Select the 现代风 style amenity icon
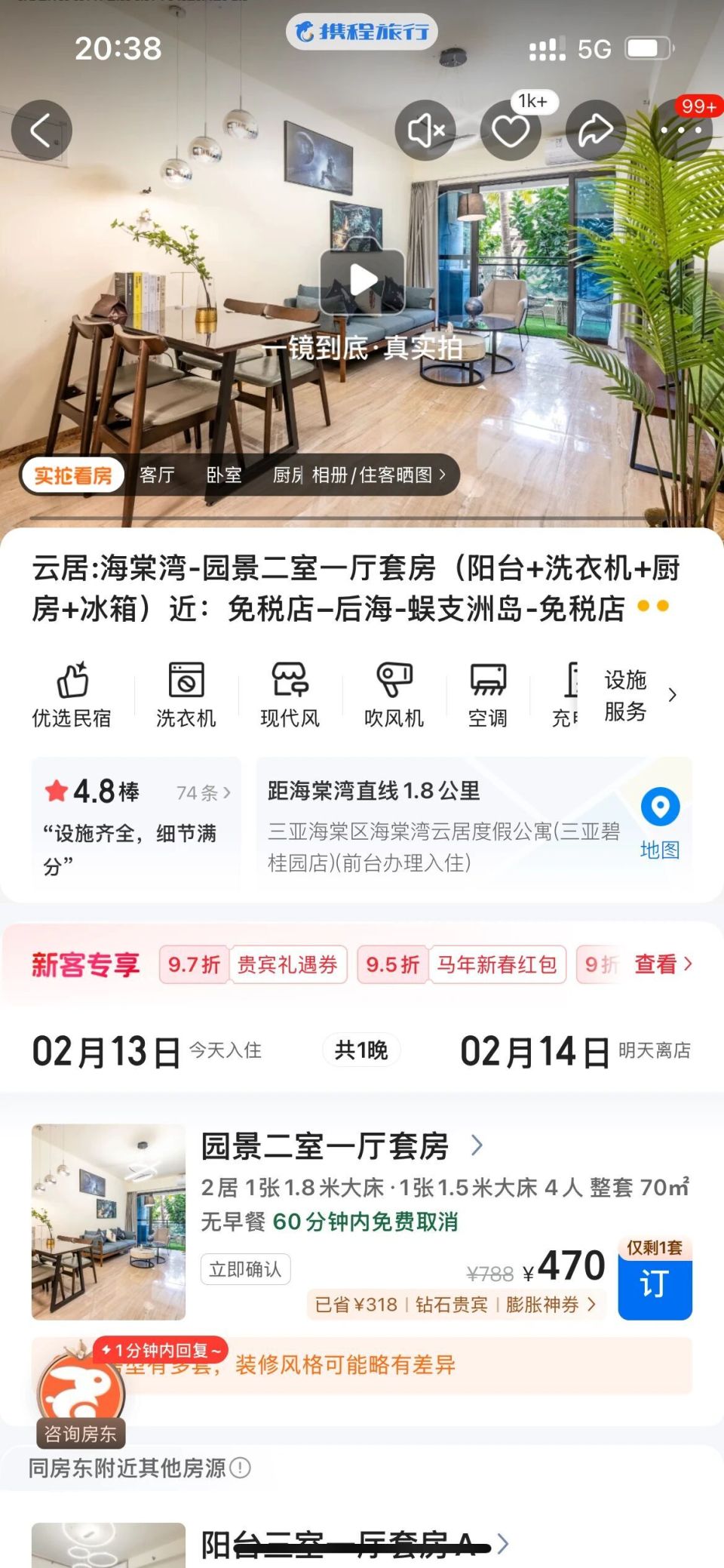The image size is (724, 1568). [x=289, y=694]
